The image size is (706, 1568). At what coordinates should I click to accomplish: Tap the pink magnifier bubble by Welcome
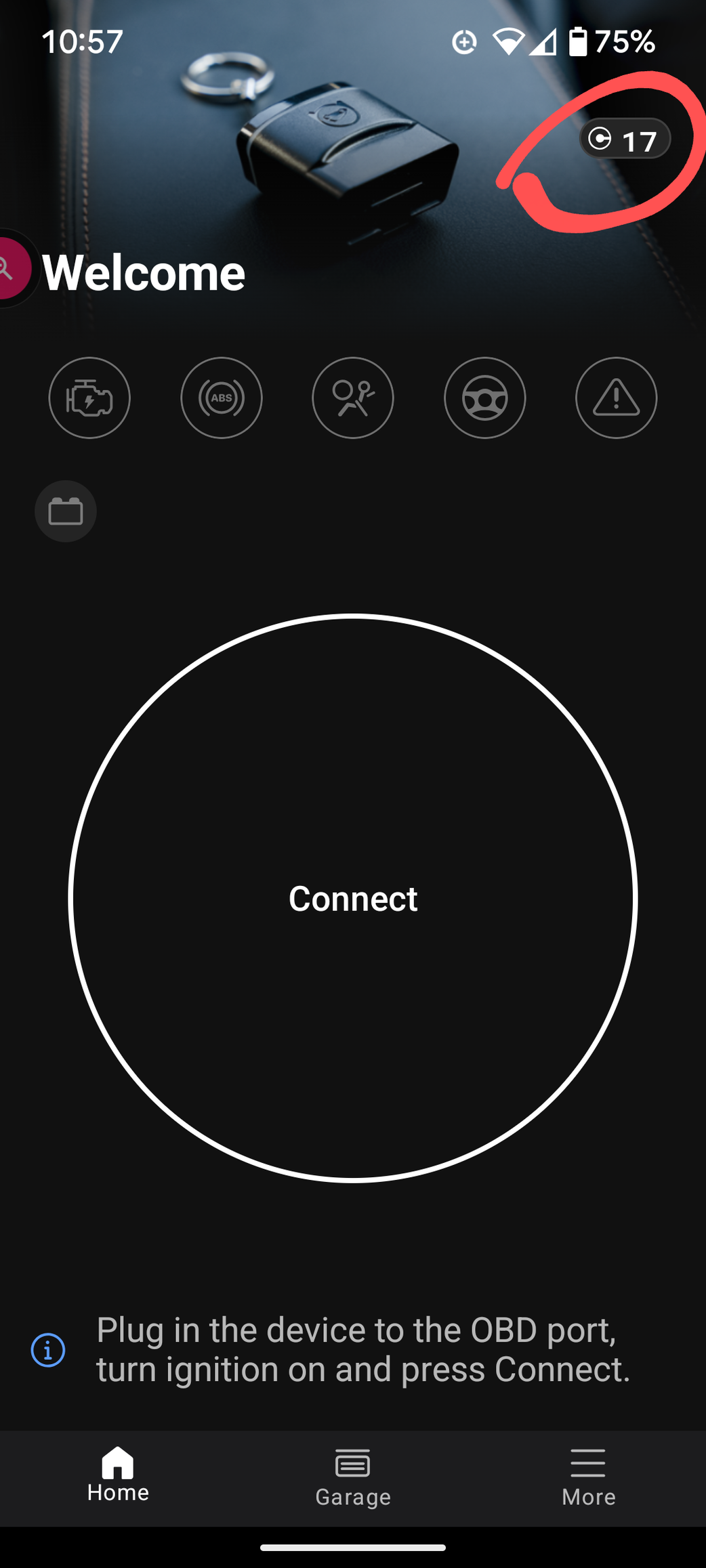pos(12,268)
